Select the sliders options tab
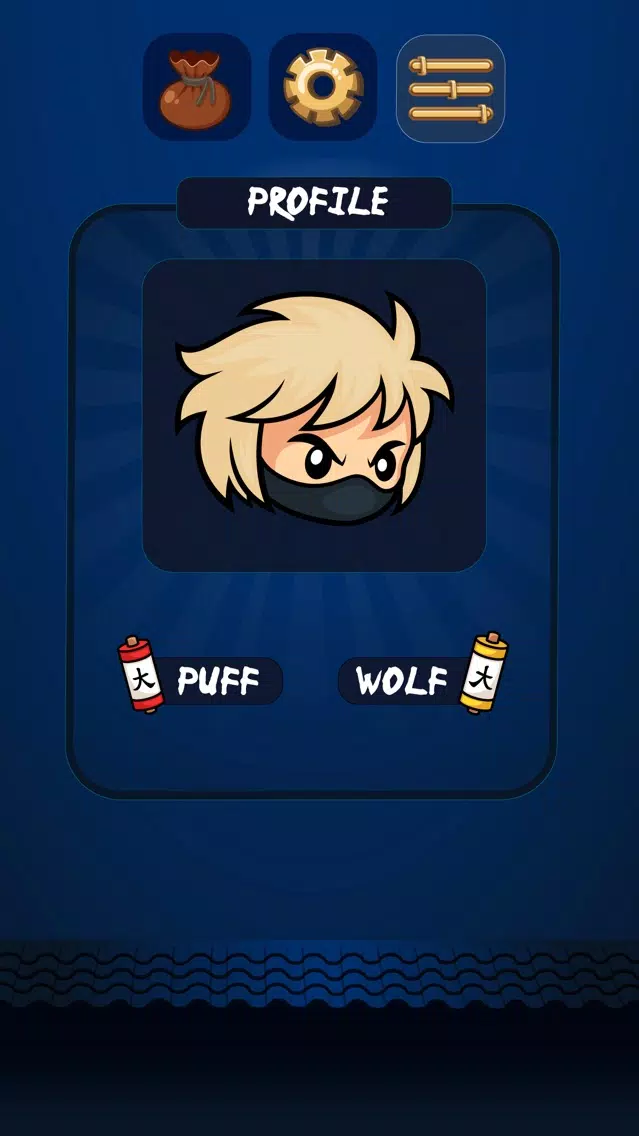The width and height of the screenshot is (639, 1136). point(451,88)
